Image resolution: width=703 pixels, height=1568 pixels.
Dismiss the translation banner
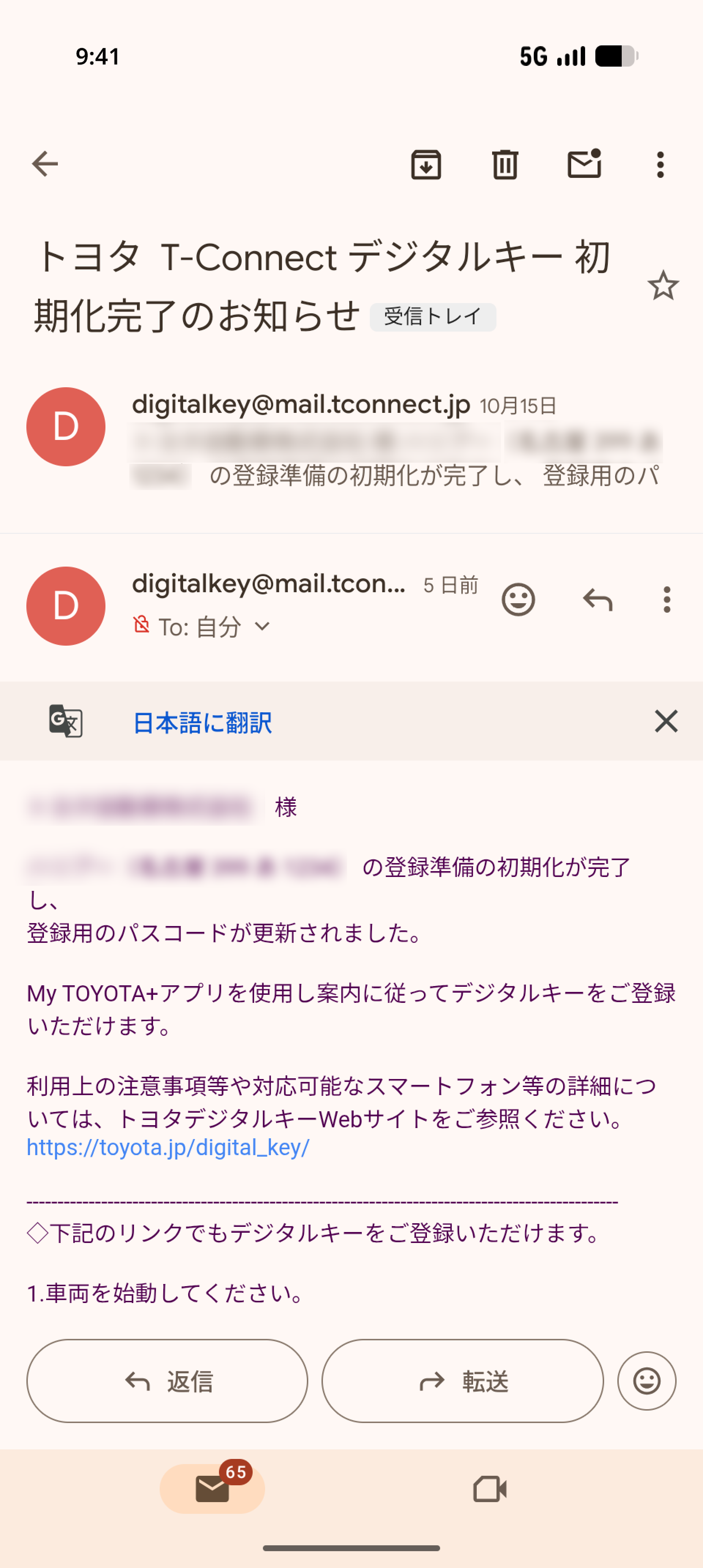point(666,721)
